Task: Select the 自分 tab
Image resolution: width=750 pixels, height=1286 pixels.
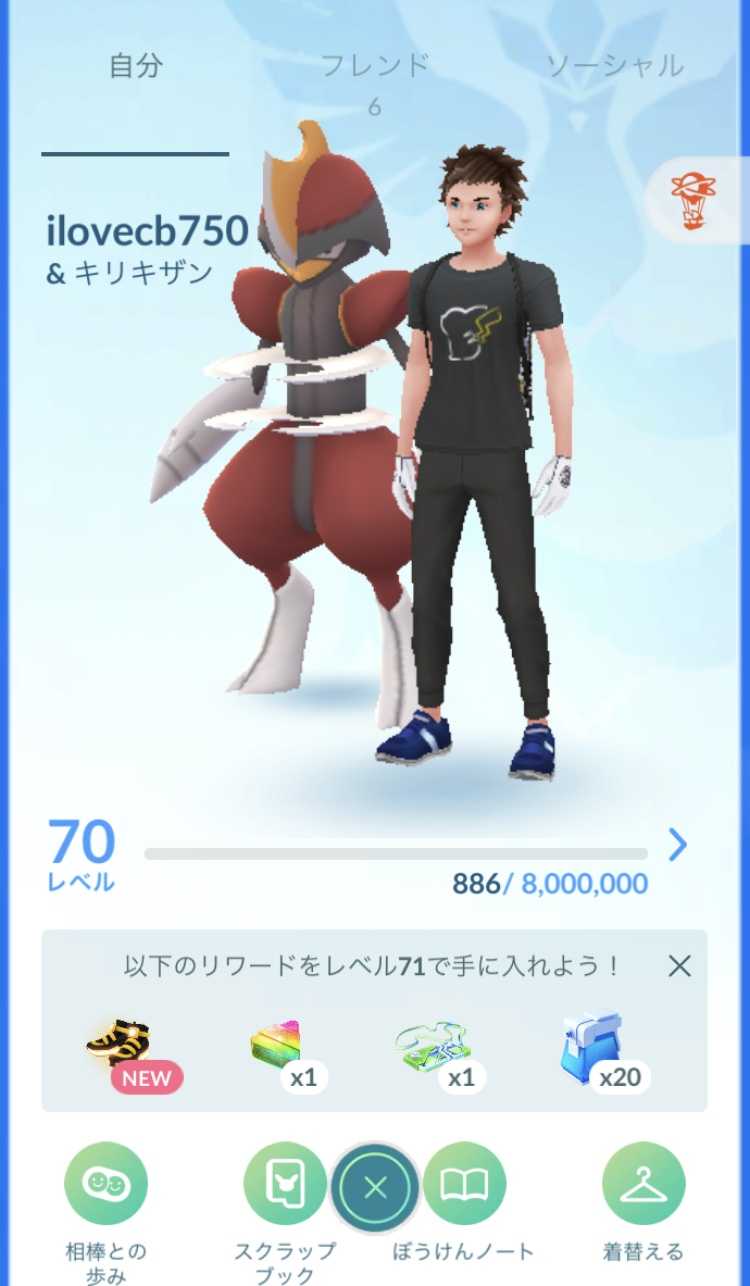Action: (135, 68)
